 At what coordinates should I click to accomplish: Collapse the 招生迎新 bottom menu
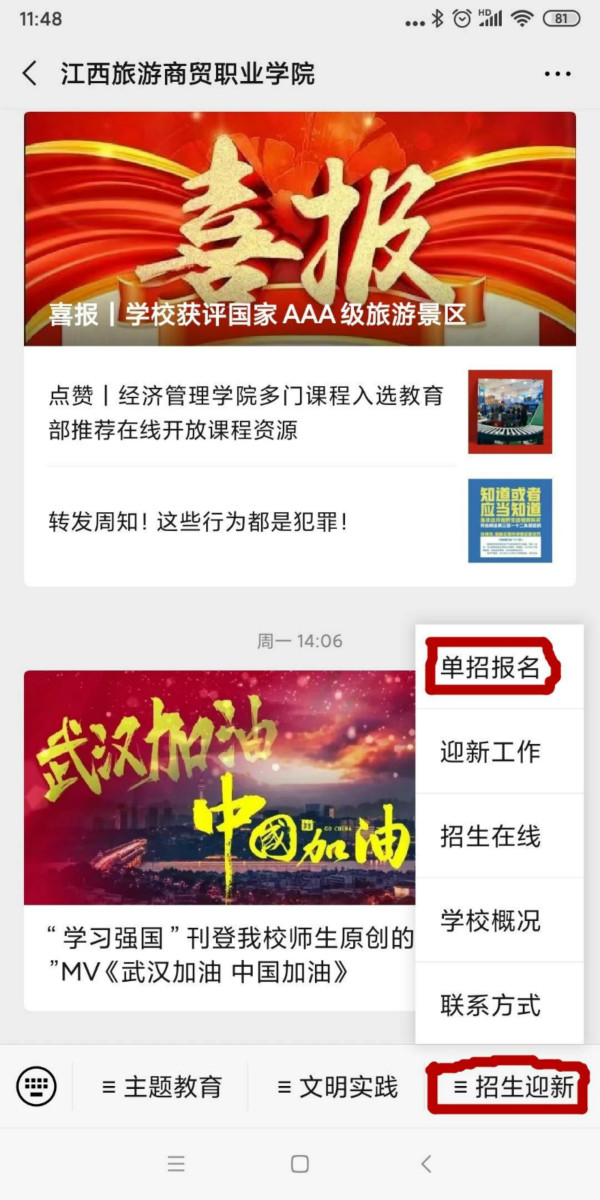tap(512, 1087)
